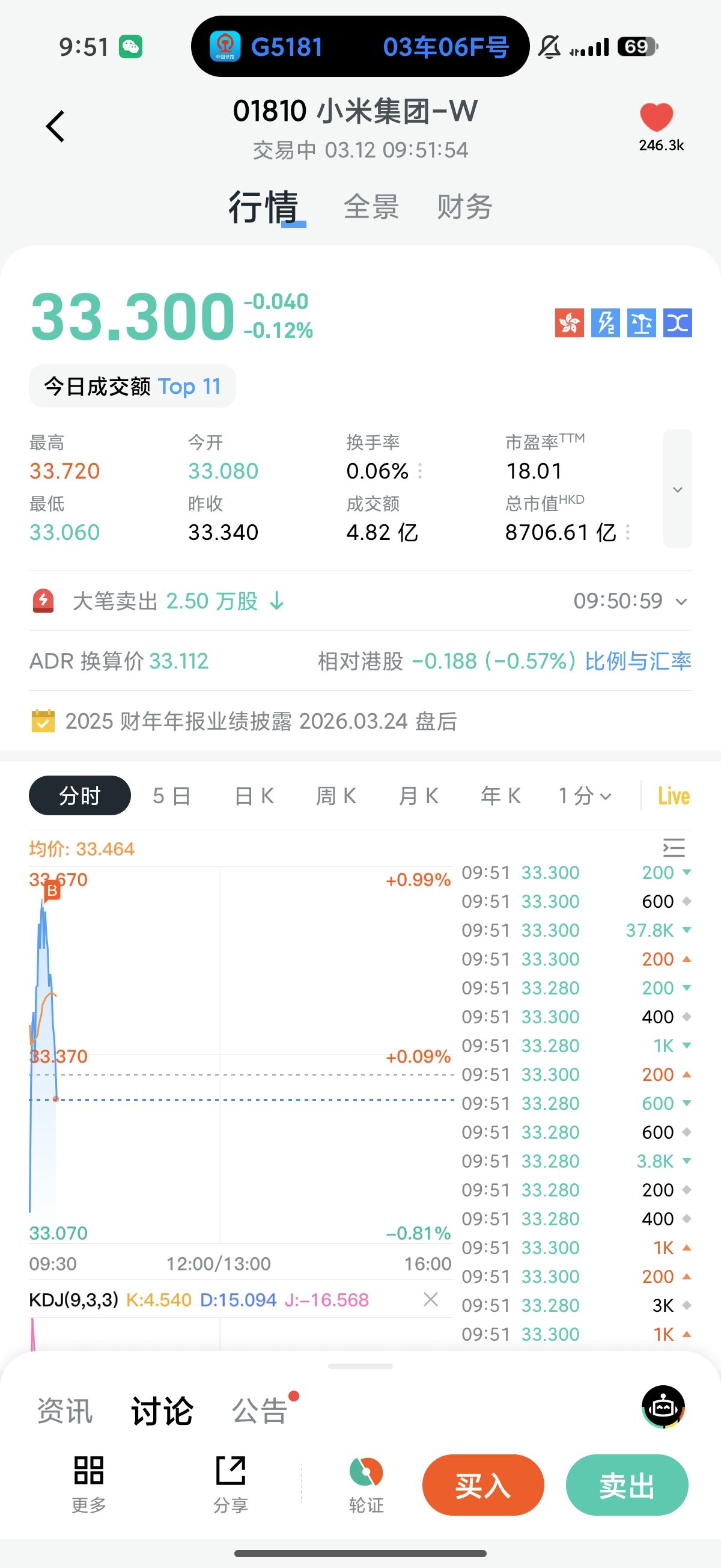721x1568 pixels.
Task: Switch to the 公告 tab
Action: (x=260, y=1411)
